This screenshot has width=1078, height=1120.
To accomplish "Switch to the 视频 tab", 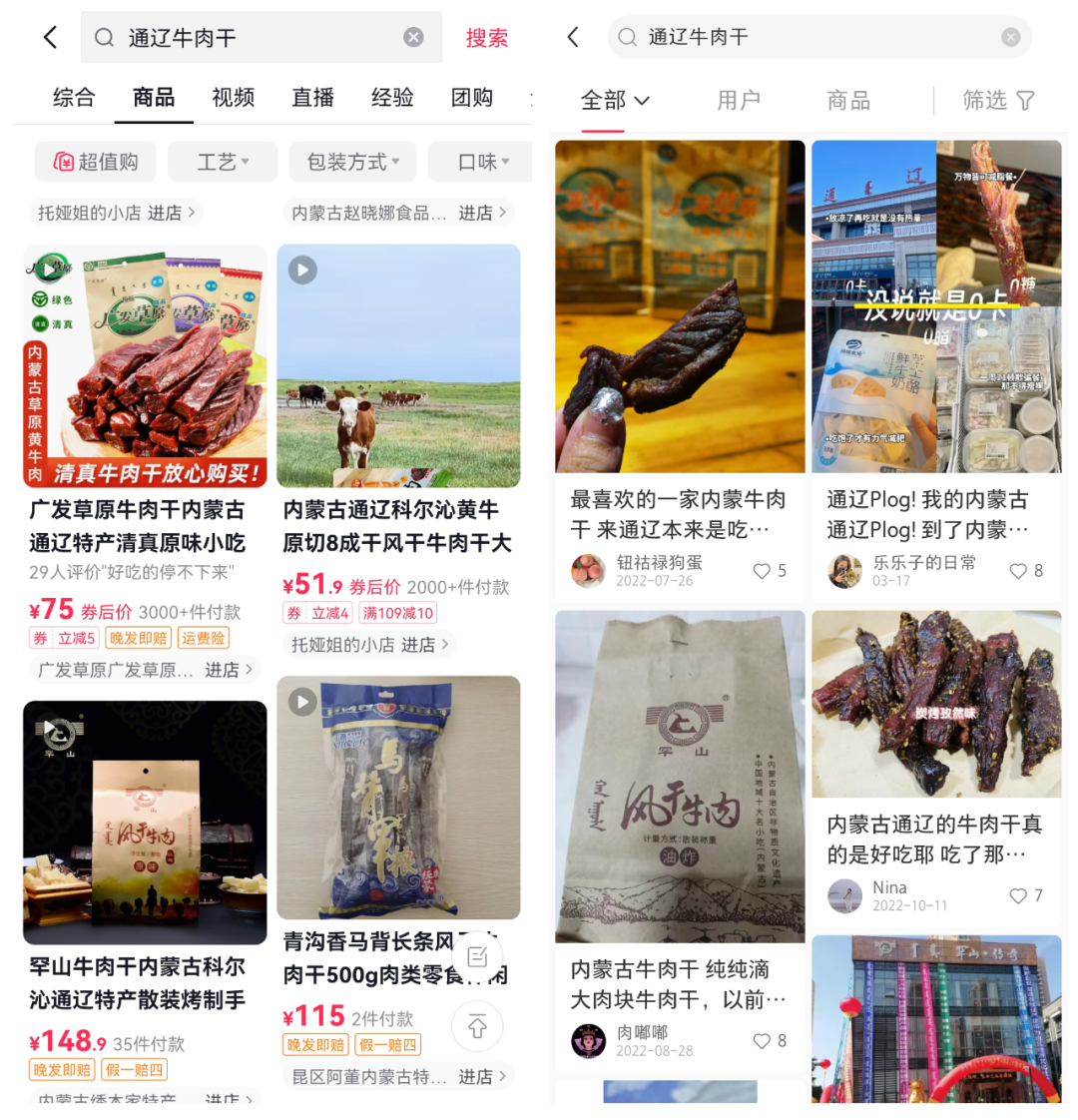I will tap(234, 97).
